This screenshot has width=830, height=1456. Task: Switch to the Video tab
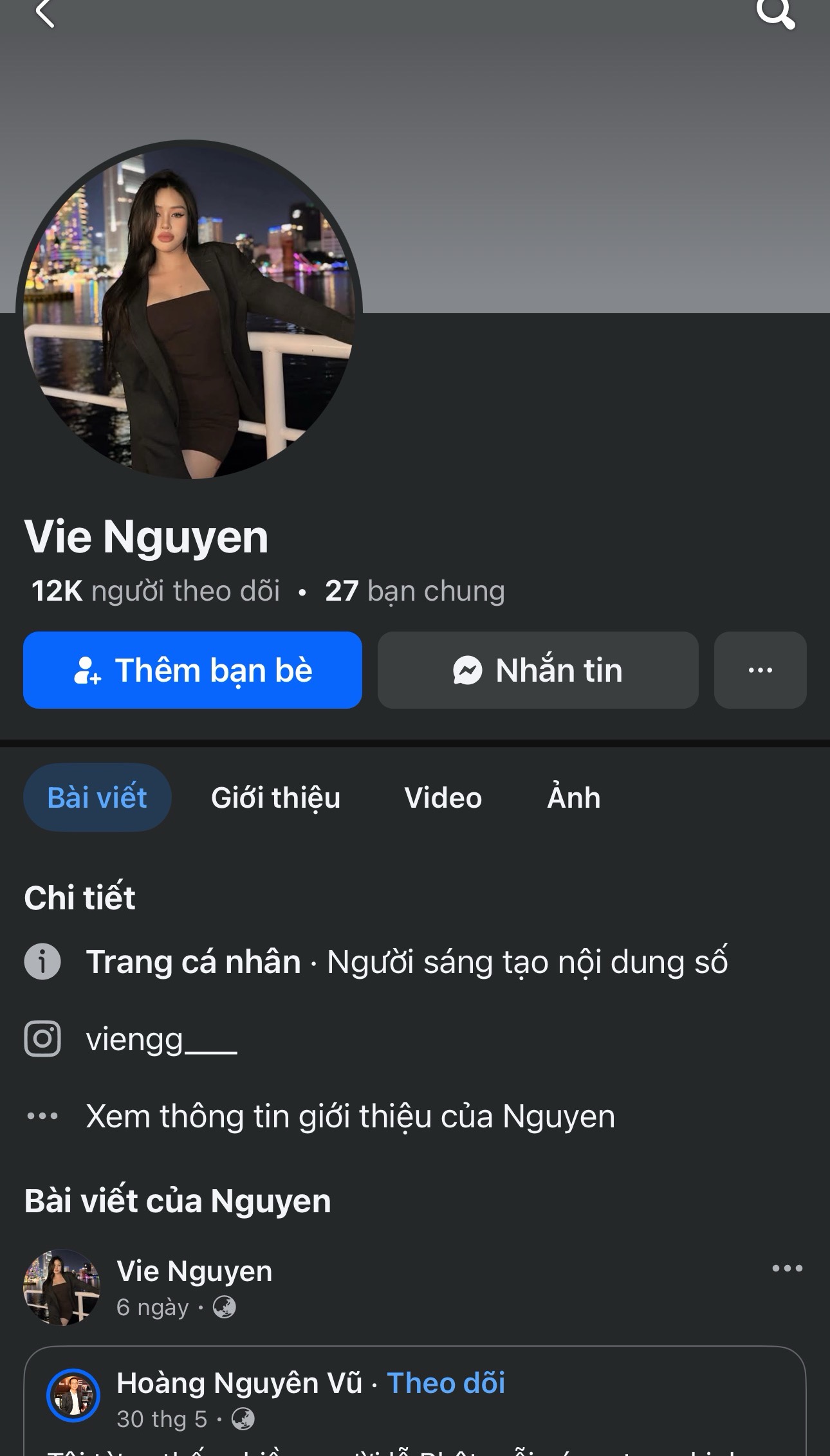click(x=443, y=797)
